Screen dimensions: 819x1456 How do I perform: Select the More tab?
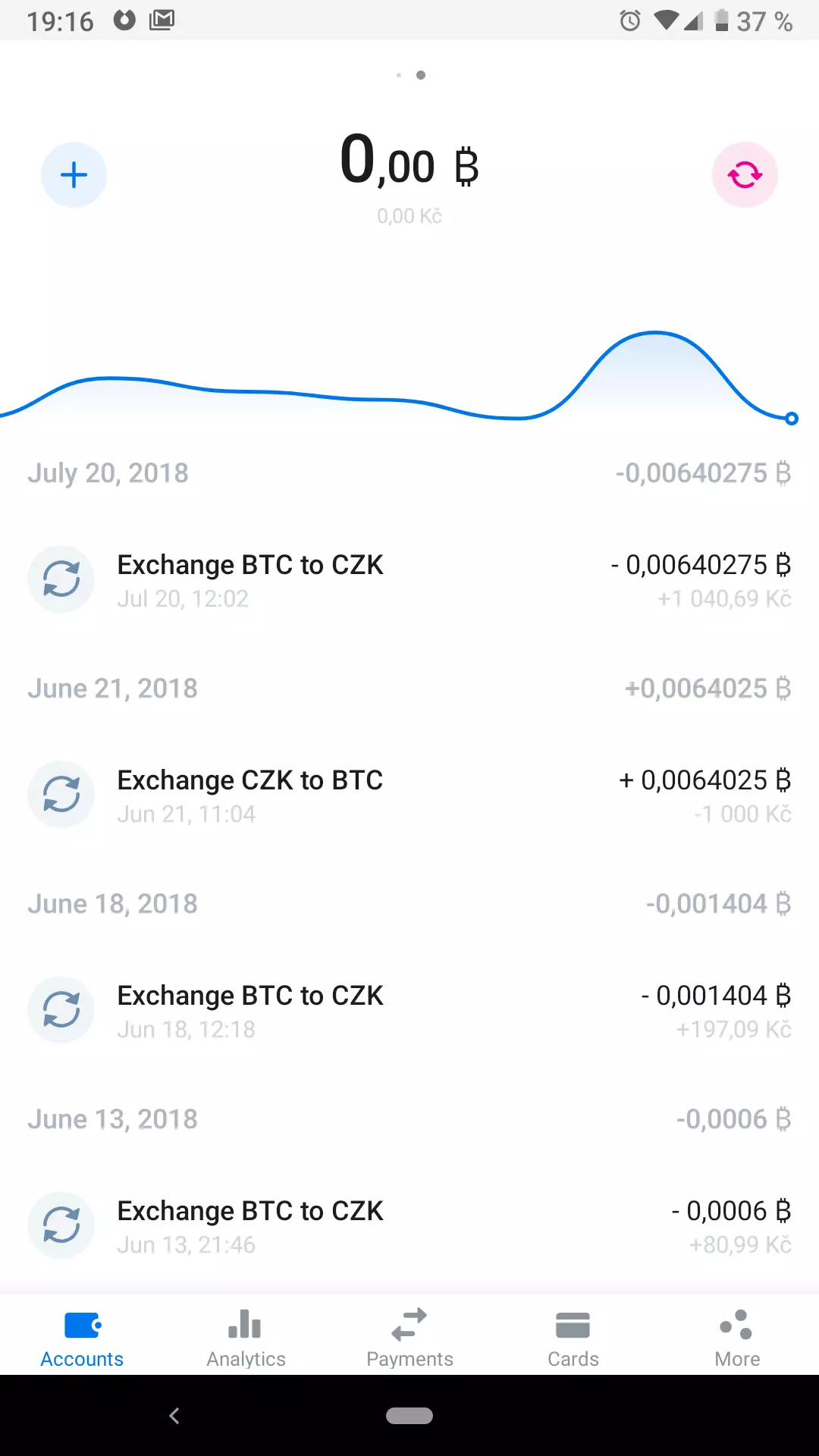click(737, 1338)
